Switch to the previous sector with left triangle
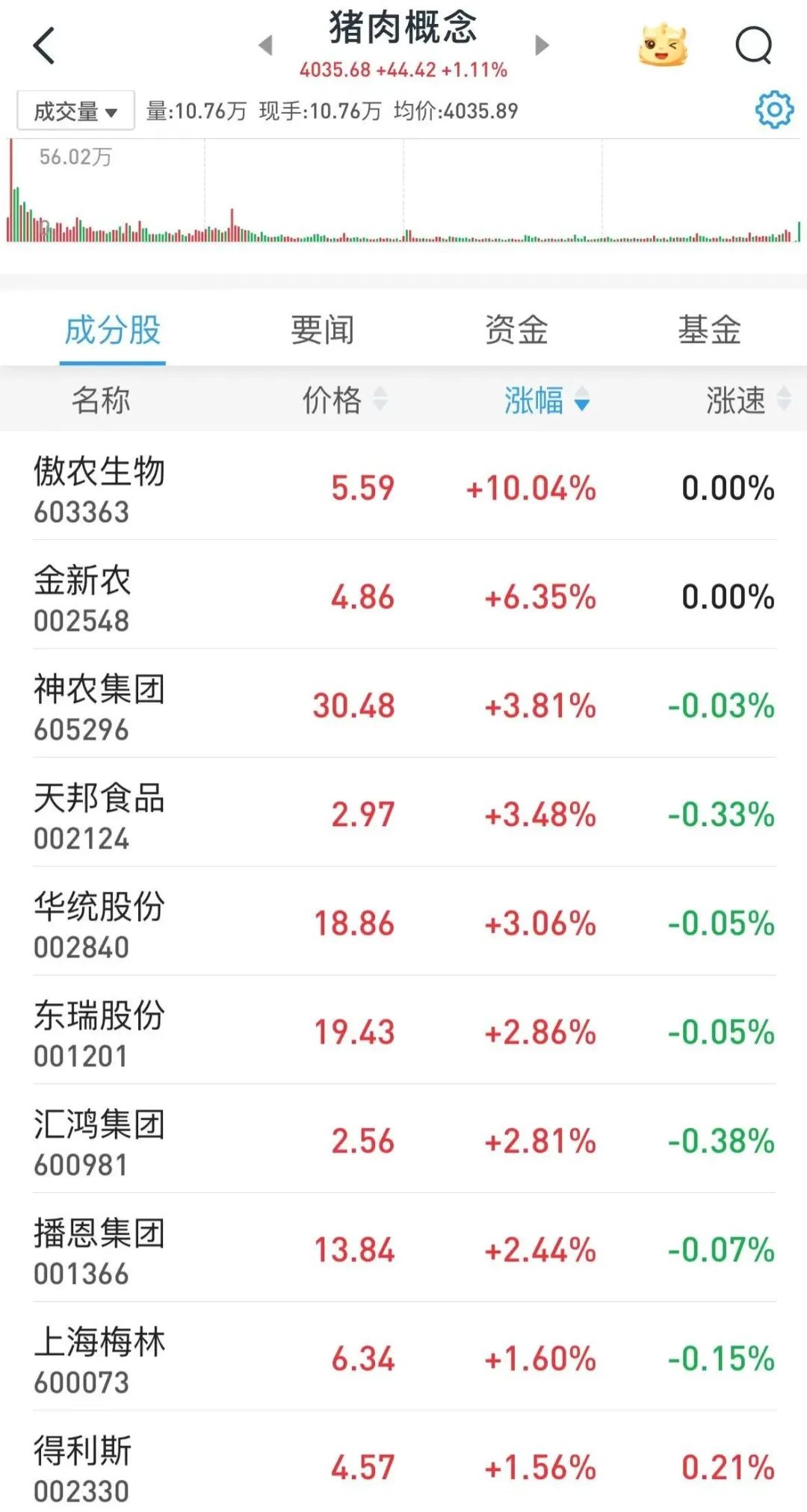807x1512 pixels. click(x=265, y=46)
